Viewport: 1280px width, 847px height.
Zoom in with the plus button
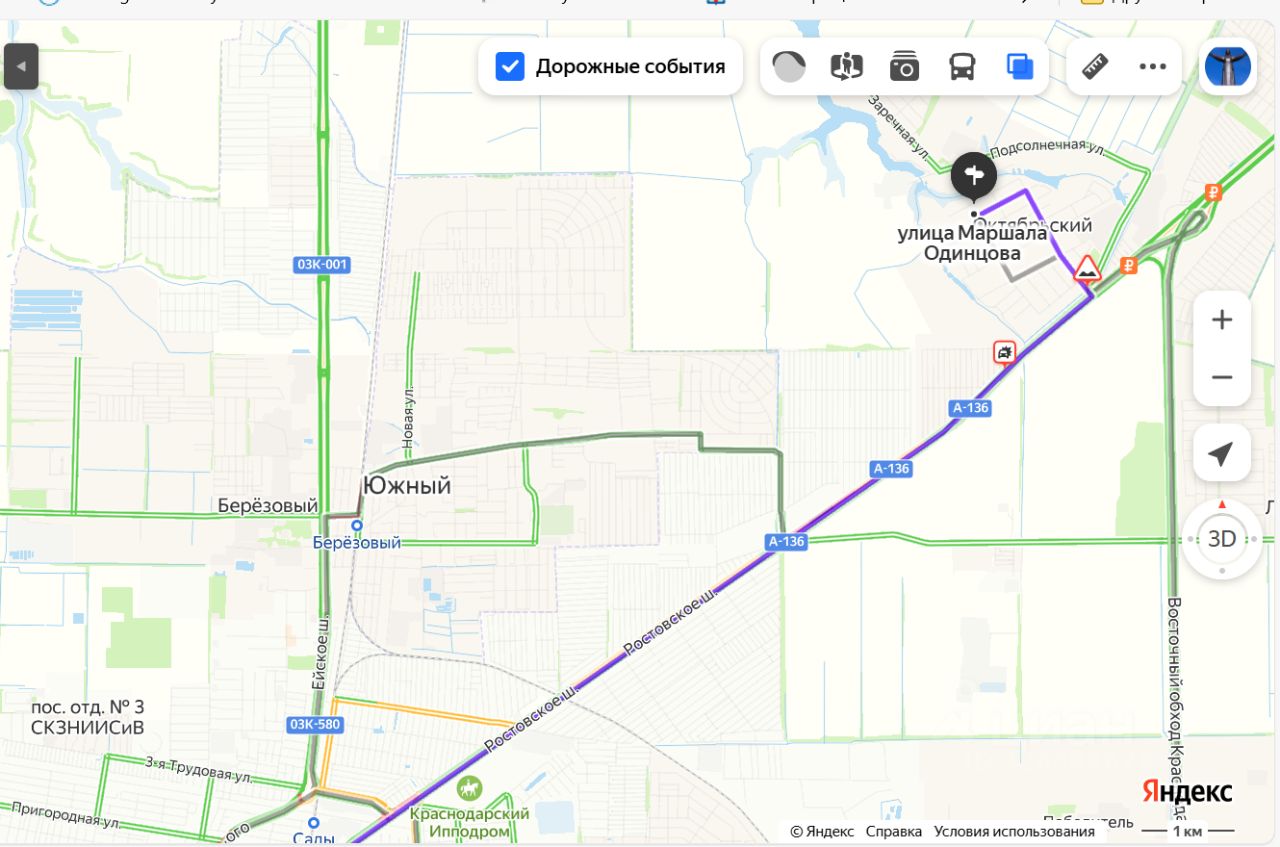[1222, 320]
